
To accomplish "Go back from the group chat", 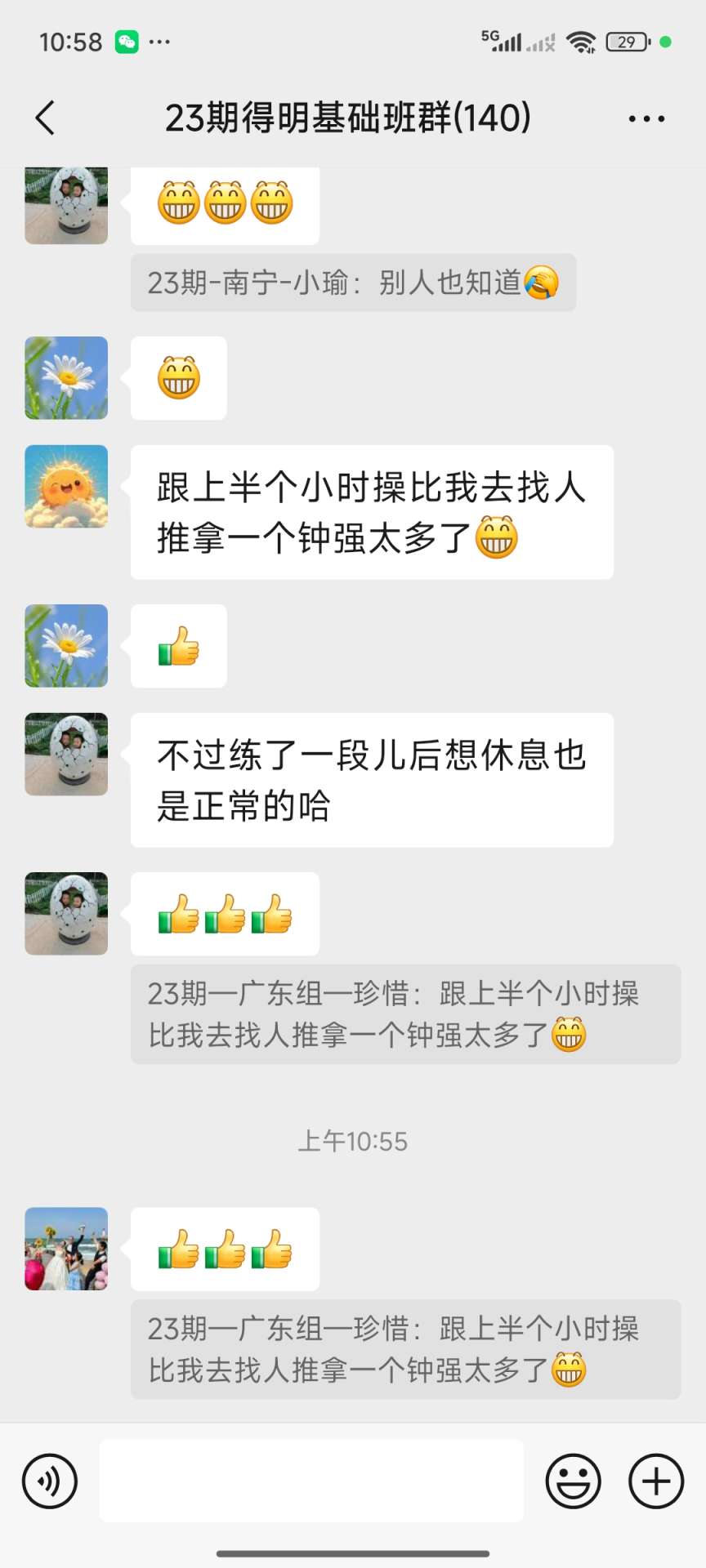I will pos(46,118).
